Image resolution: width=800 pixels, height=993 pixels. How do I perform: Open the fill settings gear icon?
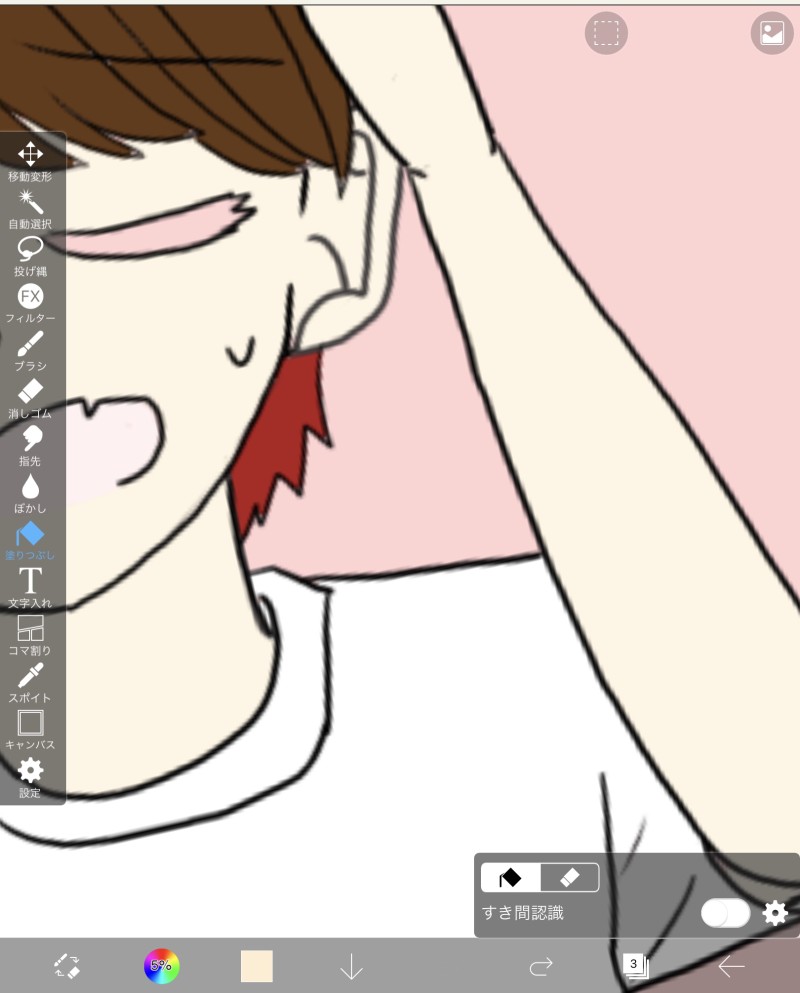775,912
